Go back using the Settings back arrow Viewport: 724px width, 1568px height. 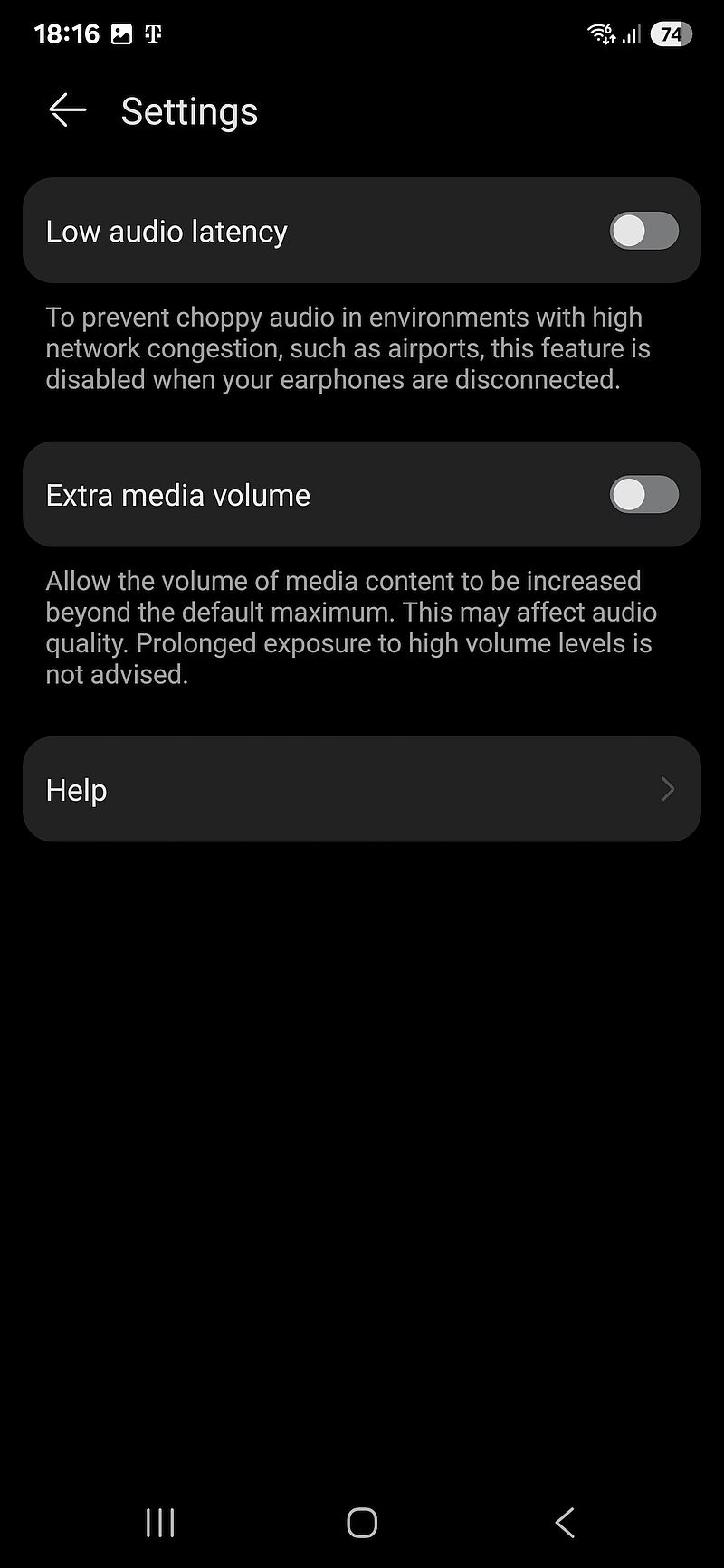[x=68, y=110]
